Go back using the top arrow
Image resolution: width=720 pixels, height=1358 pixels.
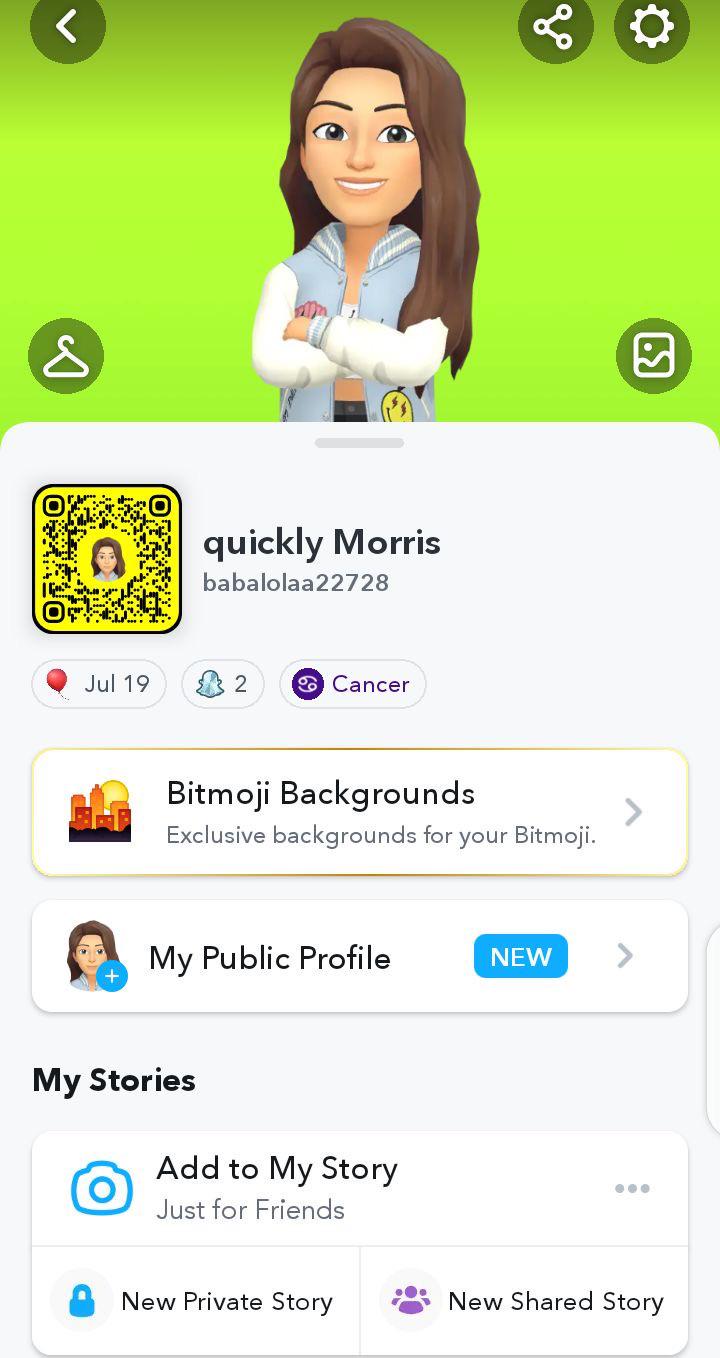pos(67,26)
